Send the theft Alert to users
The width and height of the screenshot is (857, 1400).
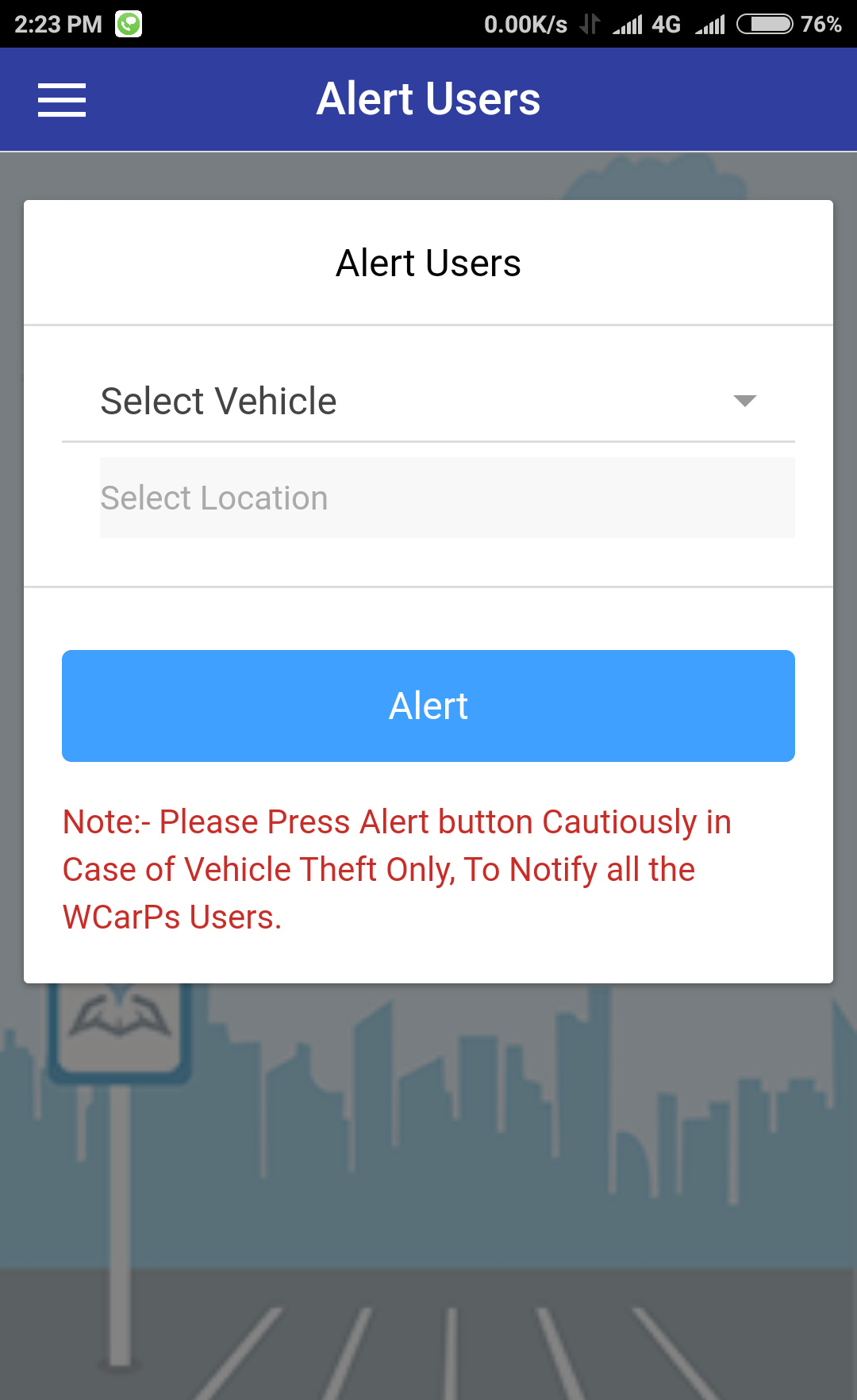[x=428, y=706]
